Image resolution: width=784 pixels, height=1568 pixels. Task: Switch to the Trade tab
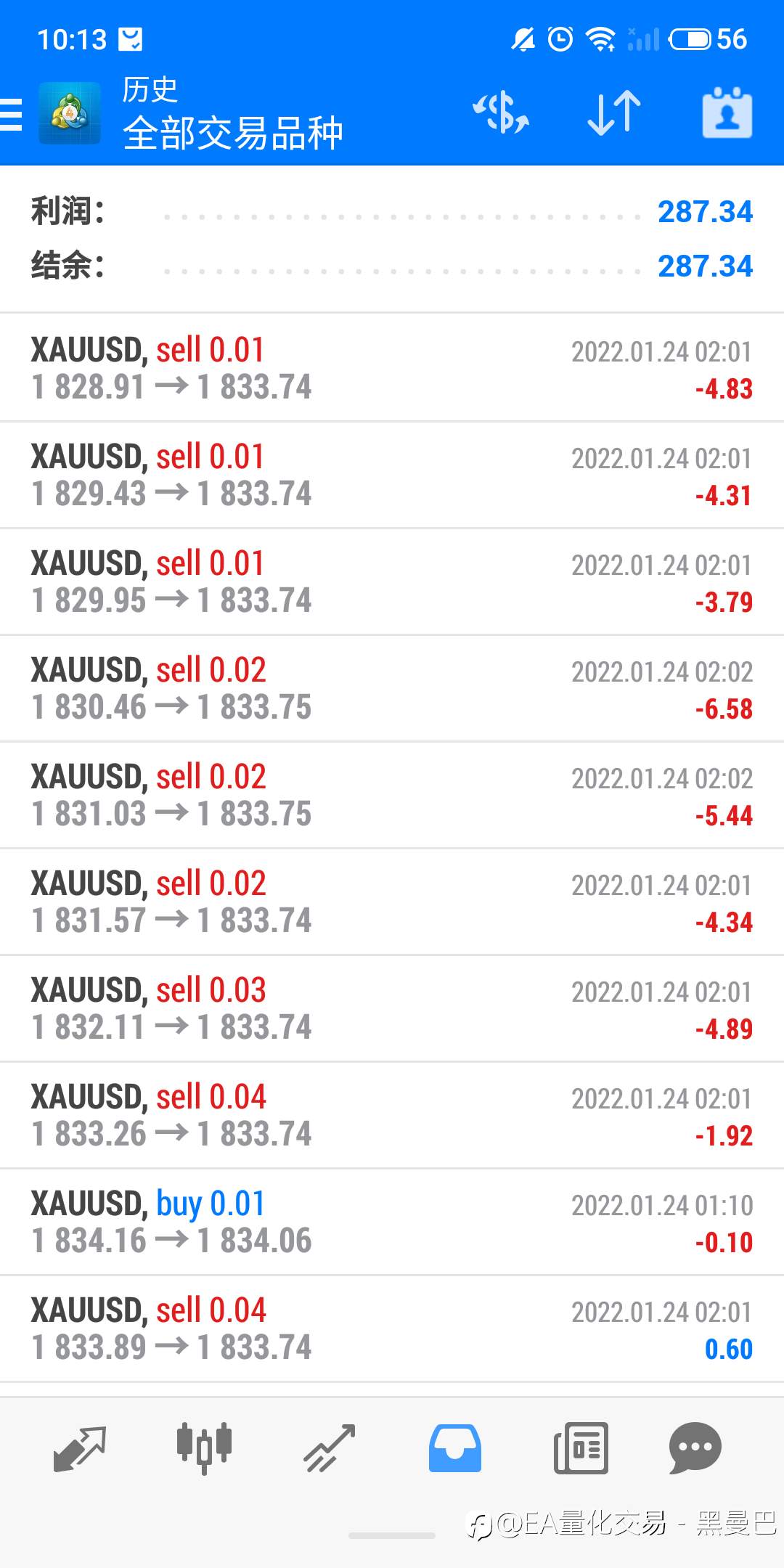(330, 1448)
